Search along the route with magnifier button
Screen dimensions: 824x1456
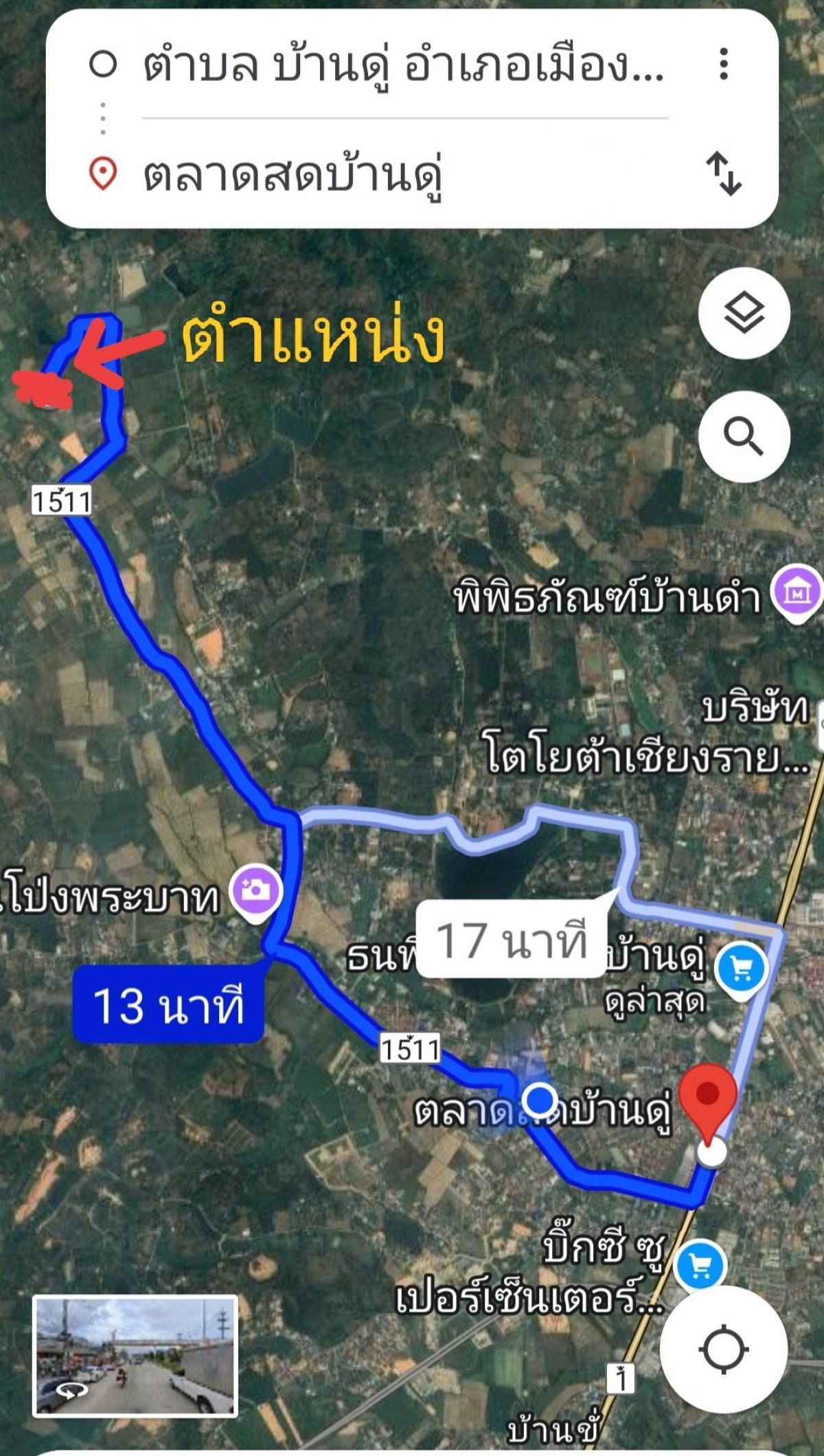pyautogui.click(x=744, y=437)
